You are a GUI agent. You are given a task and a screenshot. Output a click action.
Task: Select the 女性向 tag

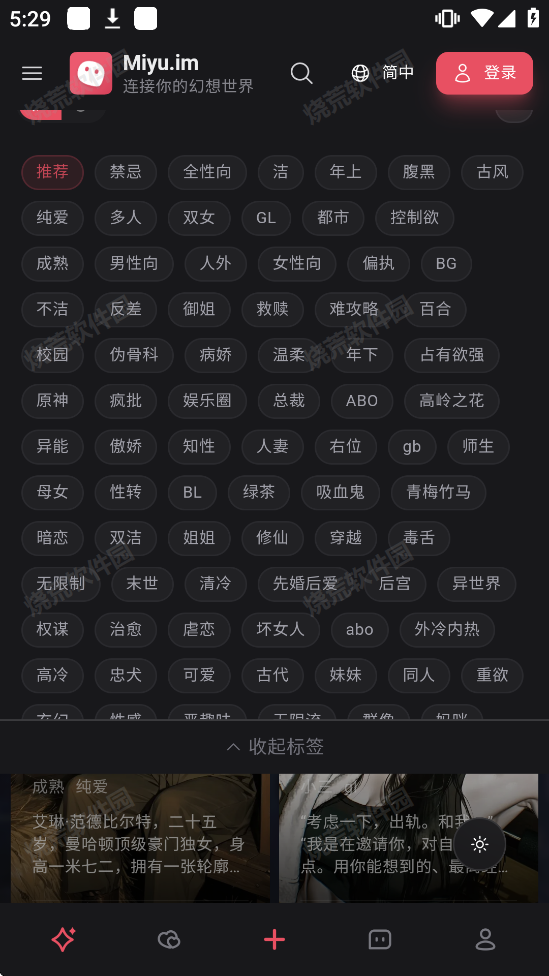coord(297,263)
